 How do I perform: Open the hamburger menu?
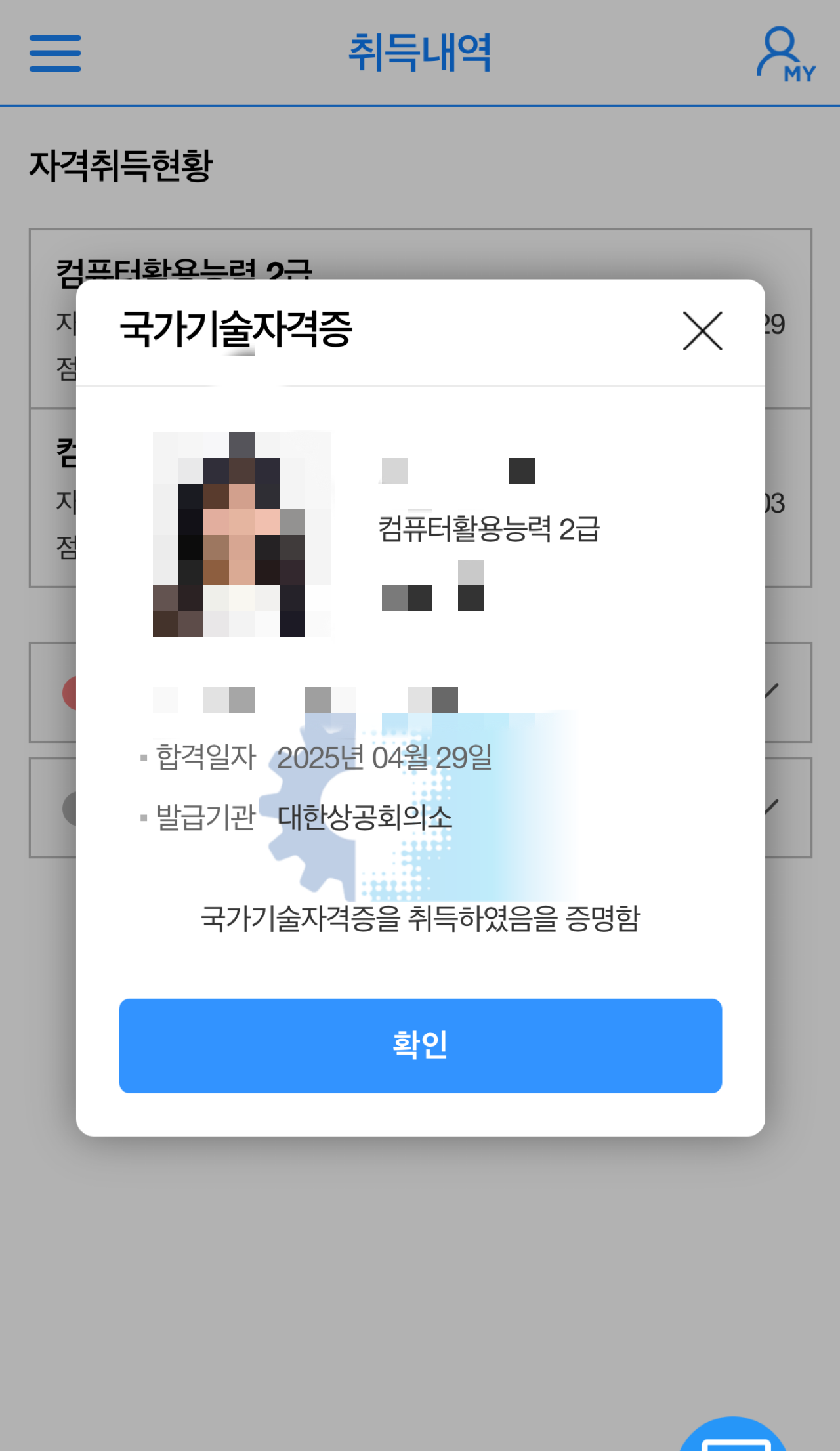coord(55,54)
